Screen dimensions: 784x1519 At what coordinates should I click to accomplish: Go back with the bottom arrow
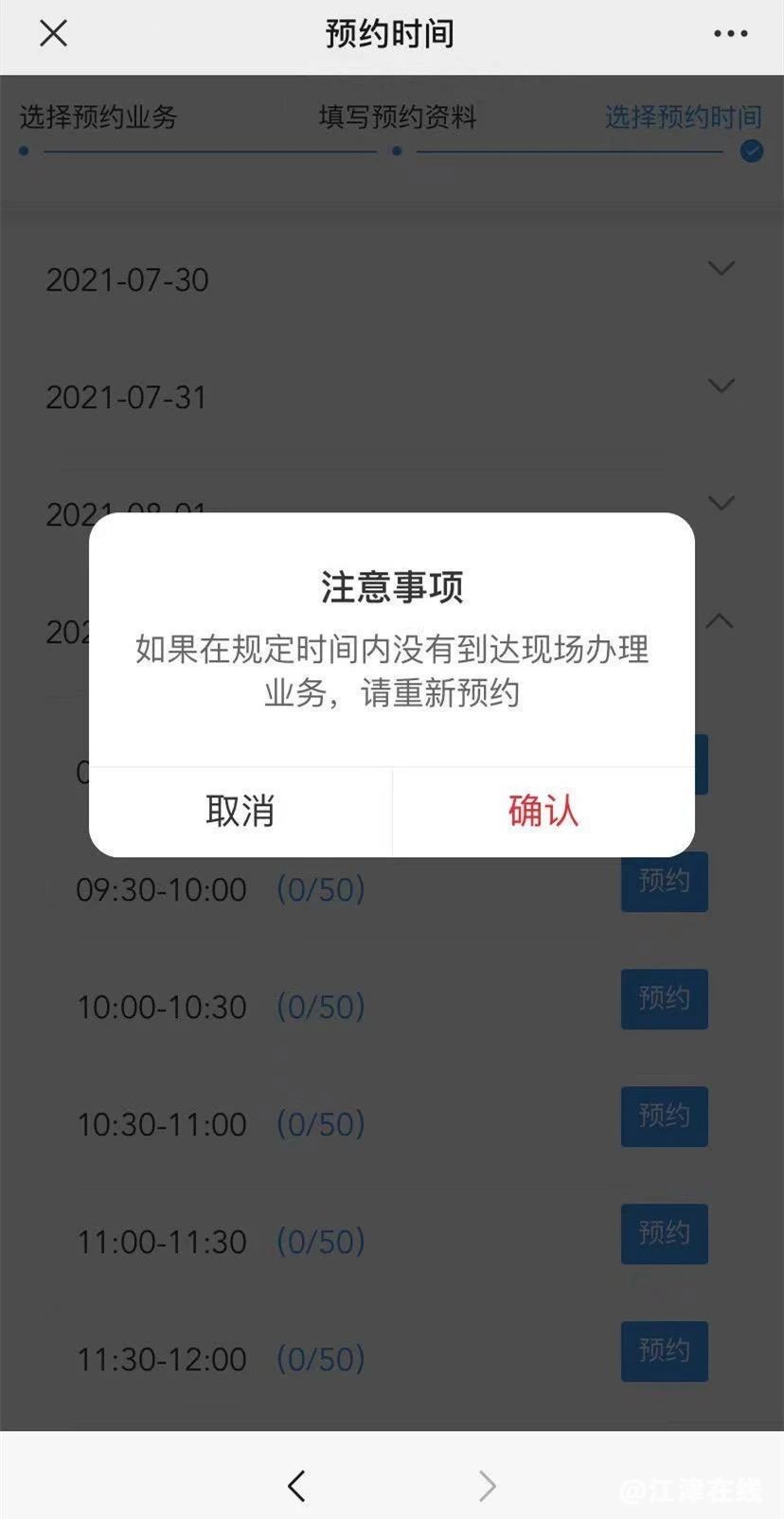pyautogui.click(x=297, y=1486)
